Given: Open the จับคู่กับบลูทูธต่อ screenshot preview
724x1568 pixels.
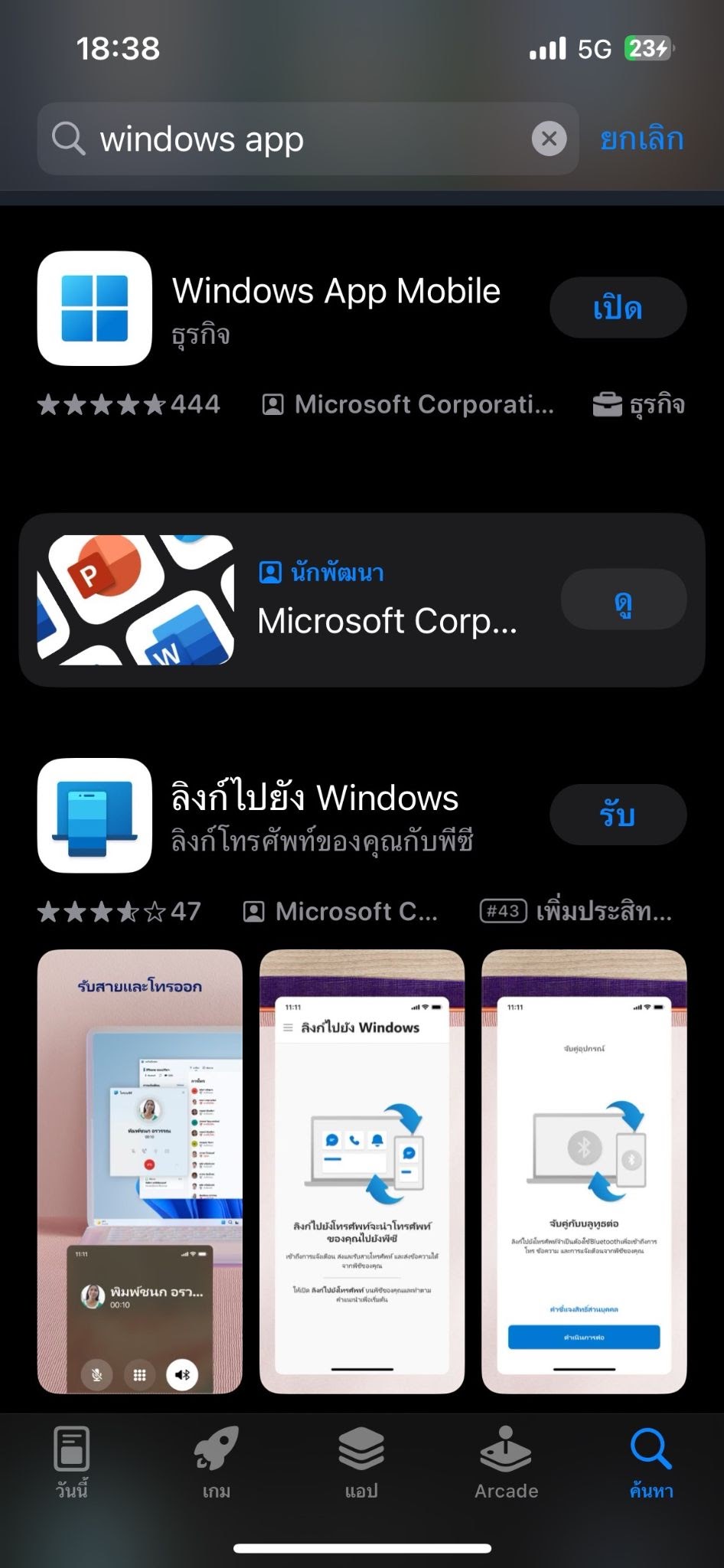Looking at the screenshot, I should [x=584, y=1170].
